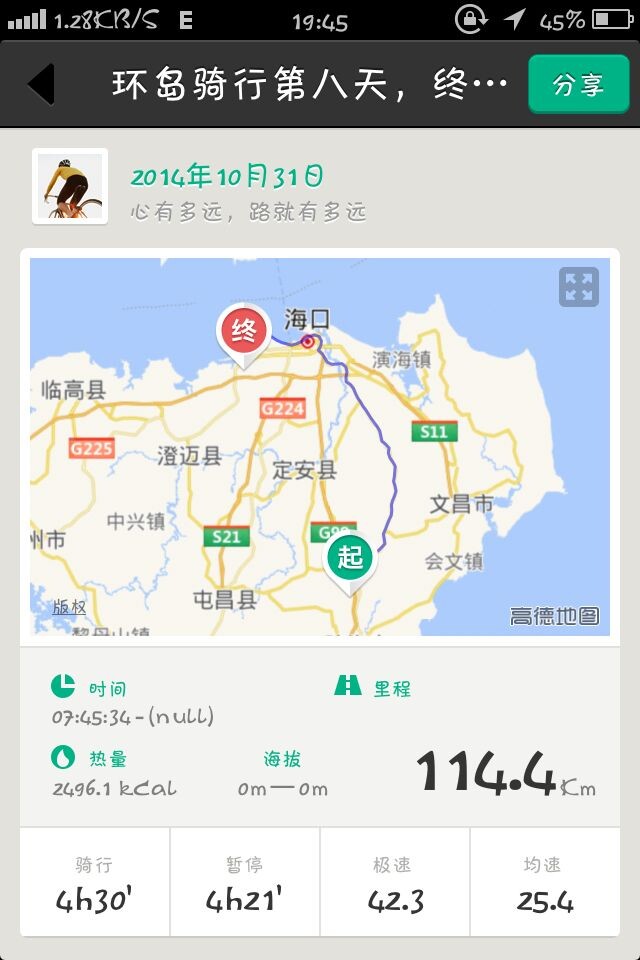640x960 pixels.
Task: Tap the green 分享 share button
Action: (x=578, y=84)
